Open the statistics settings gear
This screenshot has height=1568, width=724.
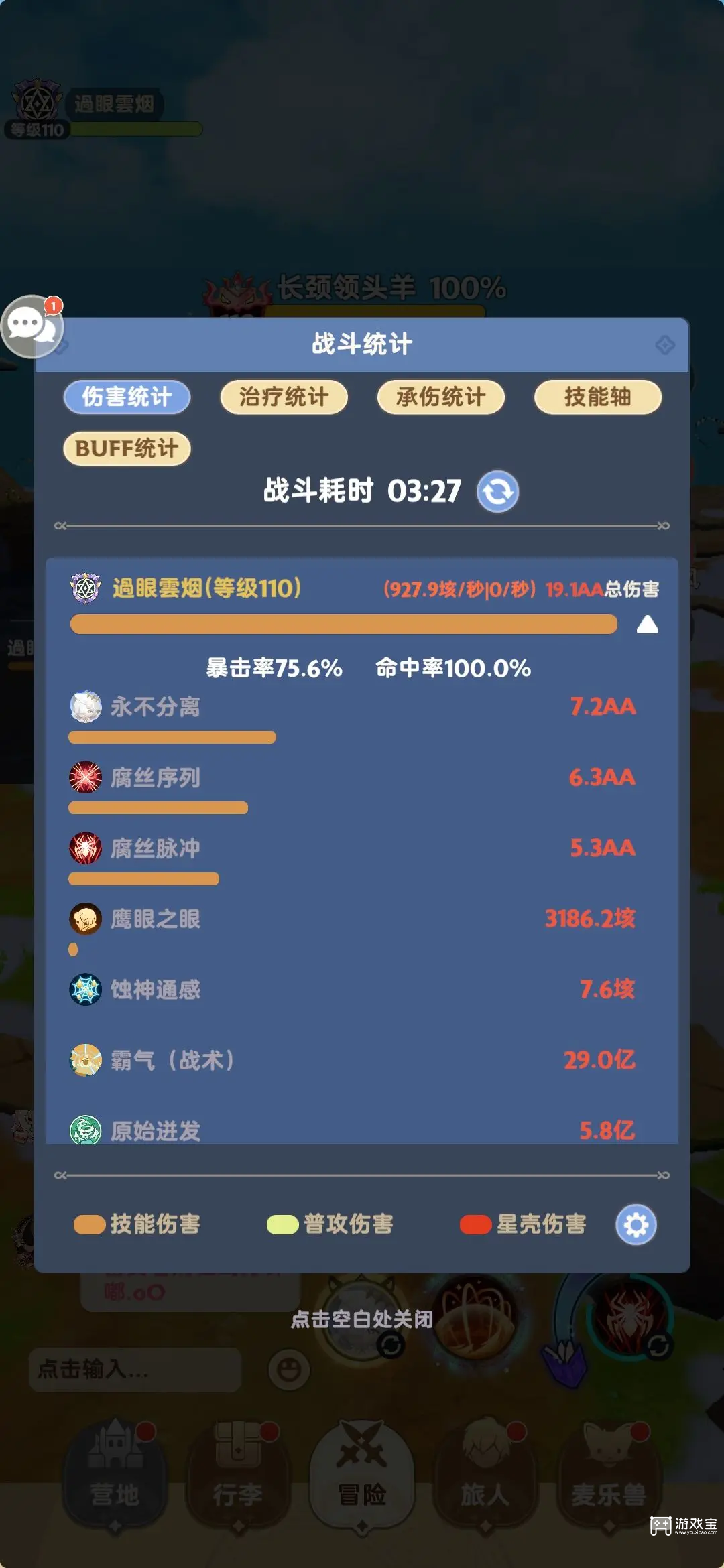[636, 1223]
